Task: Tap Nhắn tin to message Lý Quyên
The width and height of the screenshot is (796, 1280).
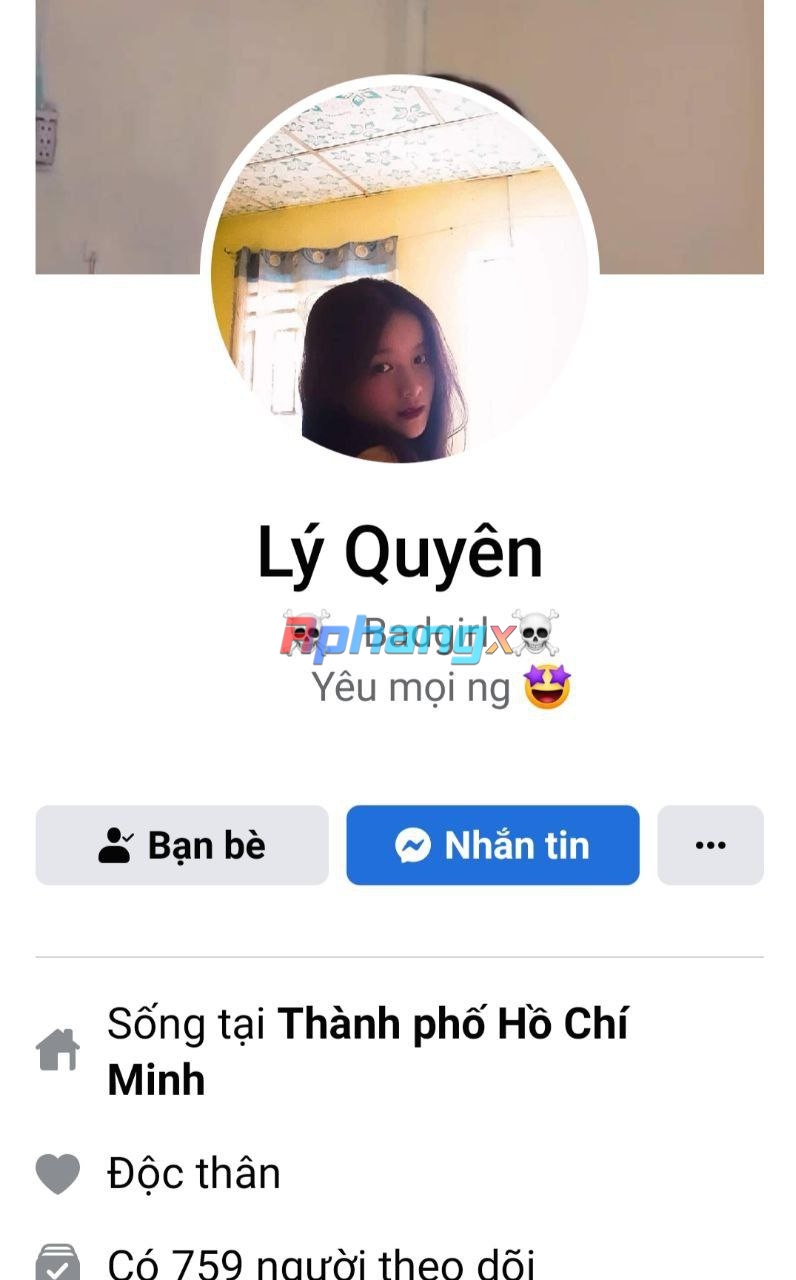Action: [x=493, y=845]
